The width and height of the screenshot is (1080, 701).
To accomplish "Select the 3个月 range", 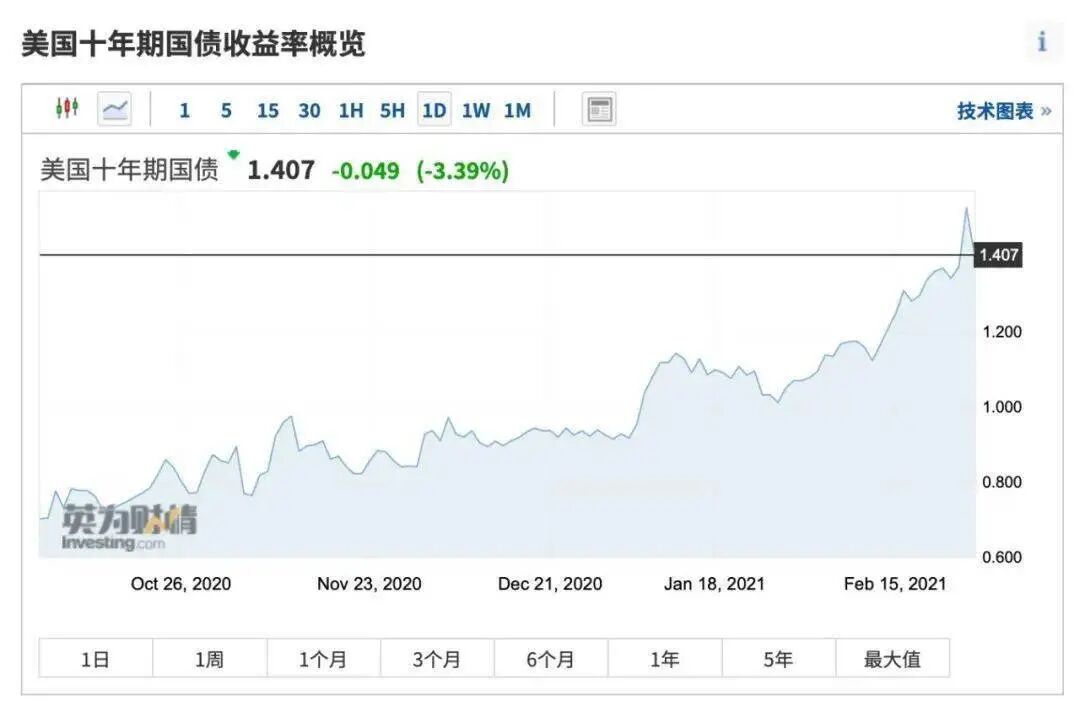I will tap(437, 659).
